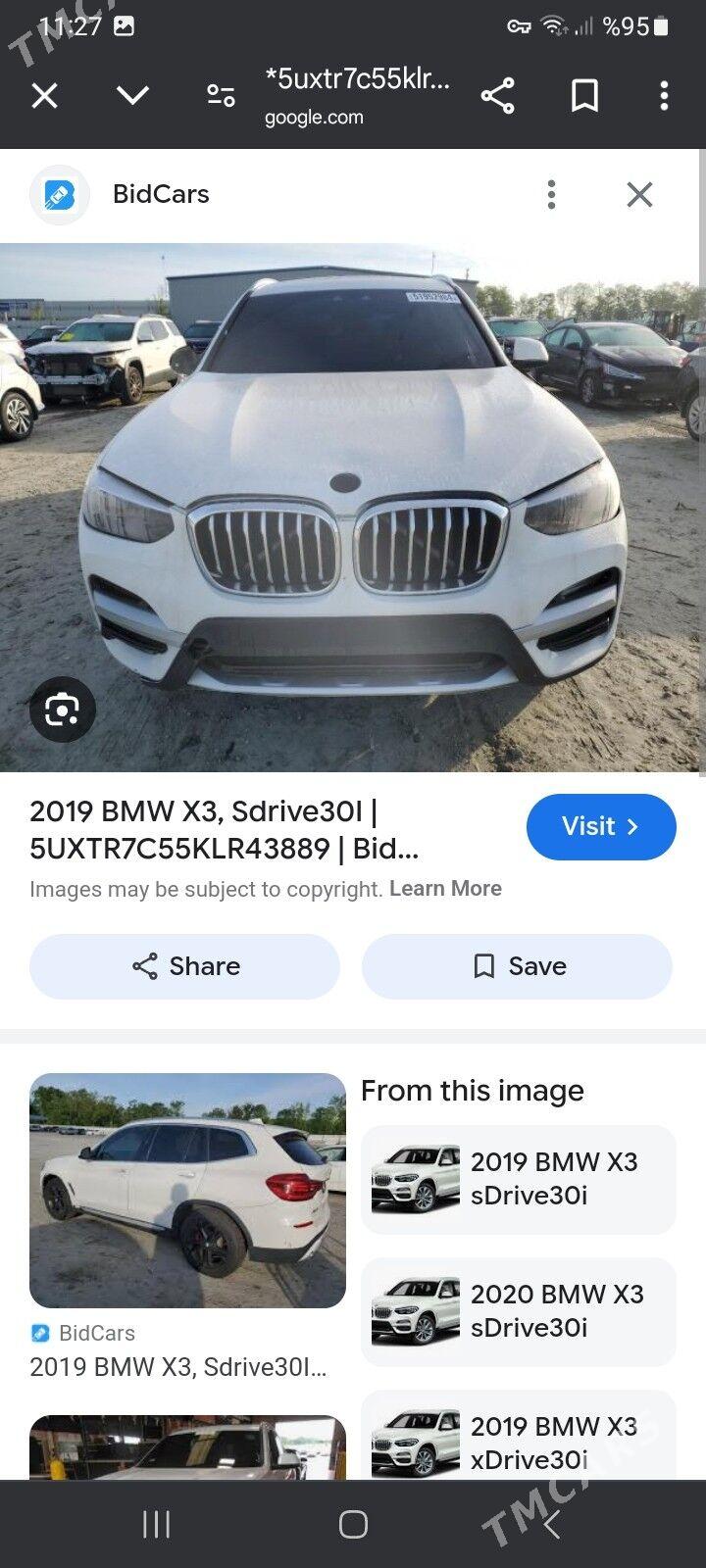Select the 2019 BMW X3 xDrive30i result

(519, 1439)
